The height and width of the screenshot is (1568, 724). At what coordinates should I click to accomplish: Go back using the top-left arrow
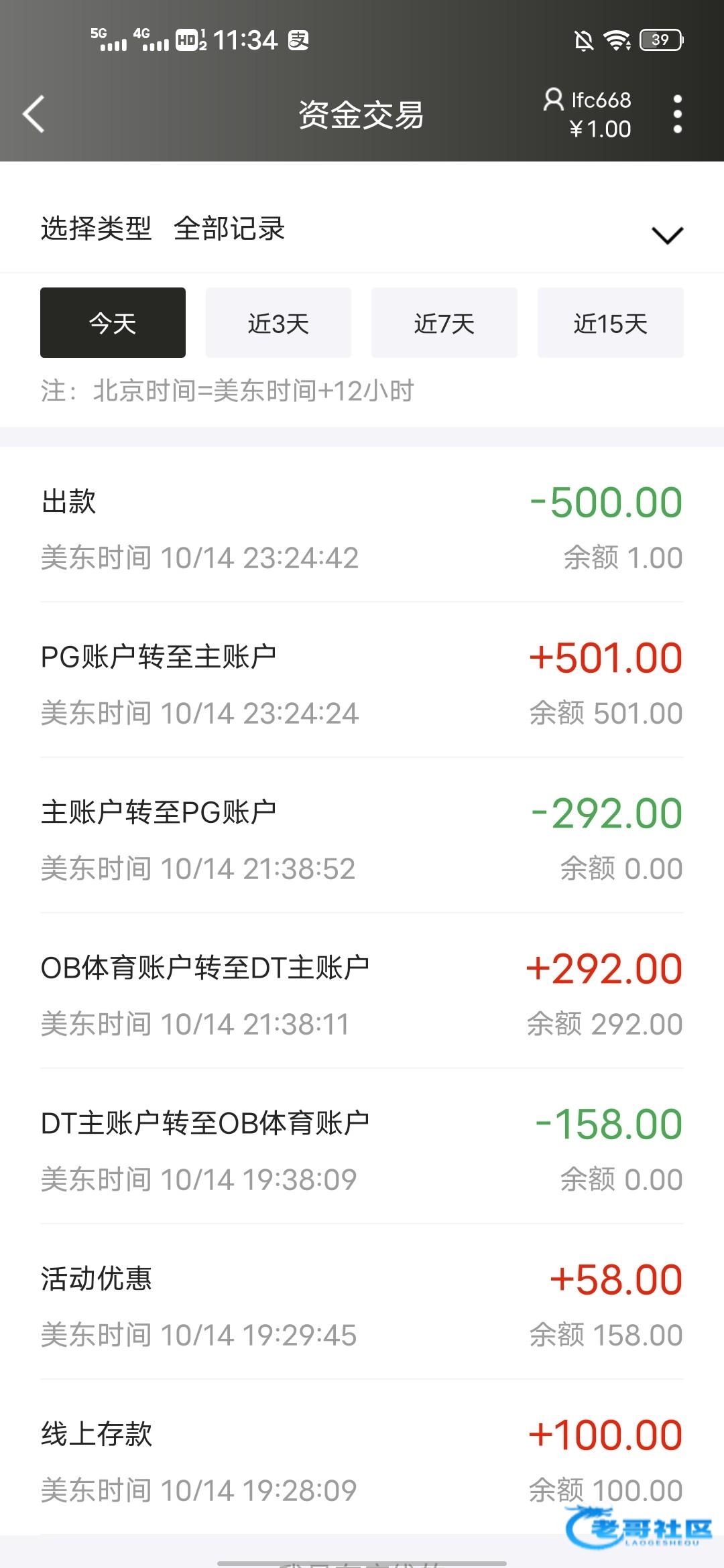(34, 114)
